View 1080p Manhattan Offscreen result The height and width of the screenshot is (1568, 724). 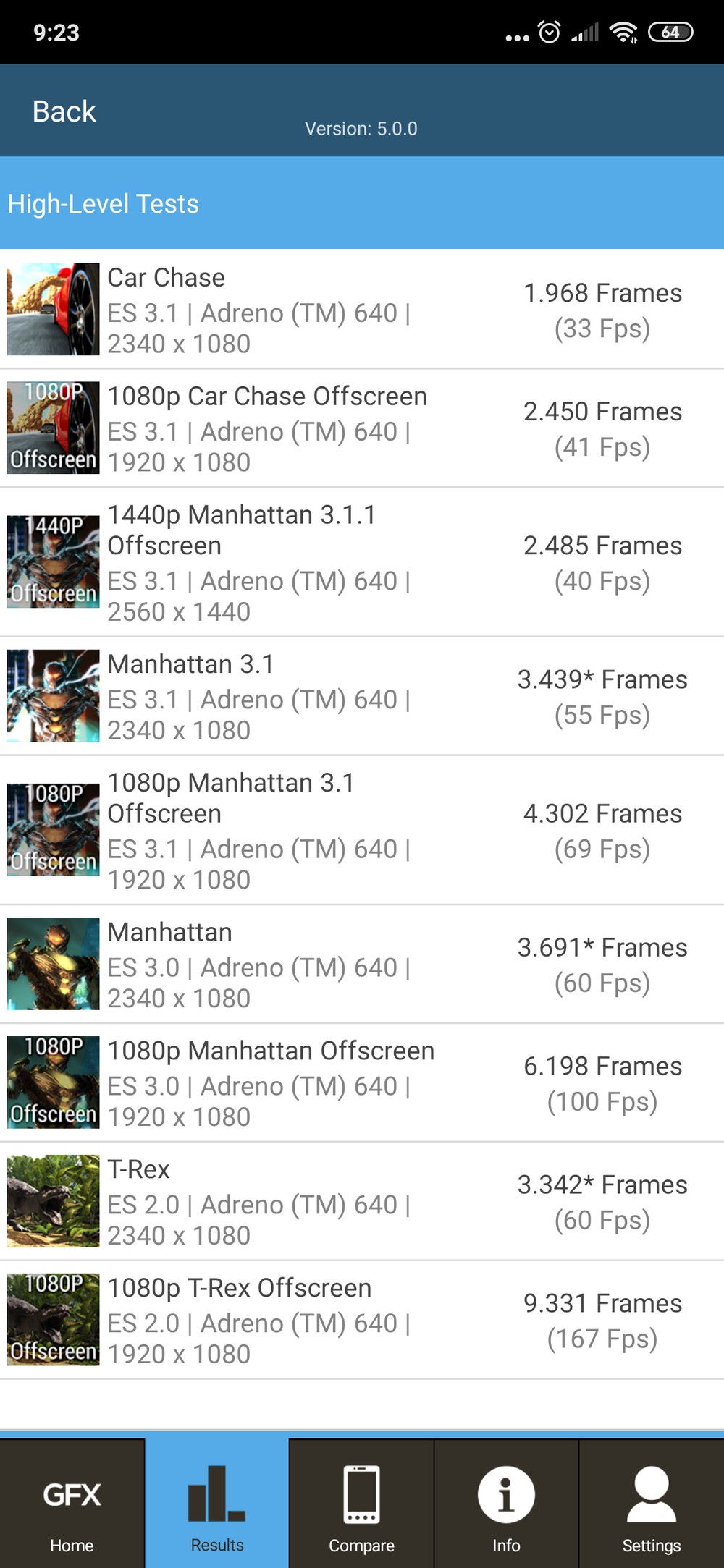coord(362,1082)
